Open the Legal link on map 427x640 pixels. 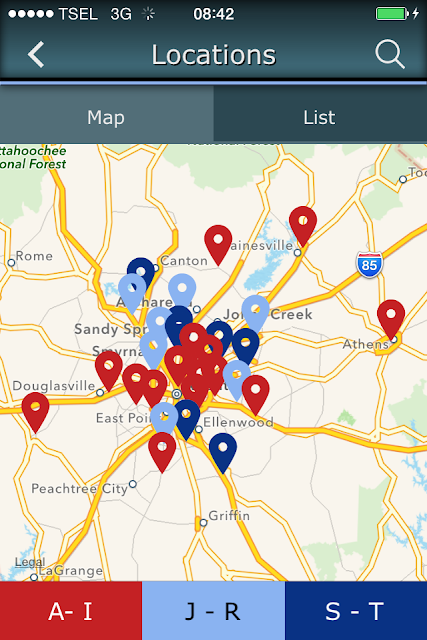click(x=30, y=562)
